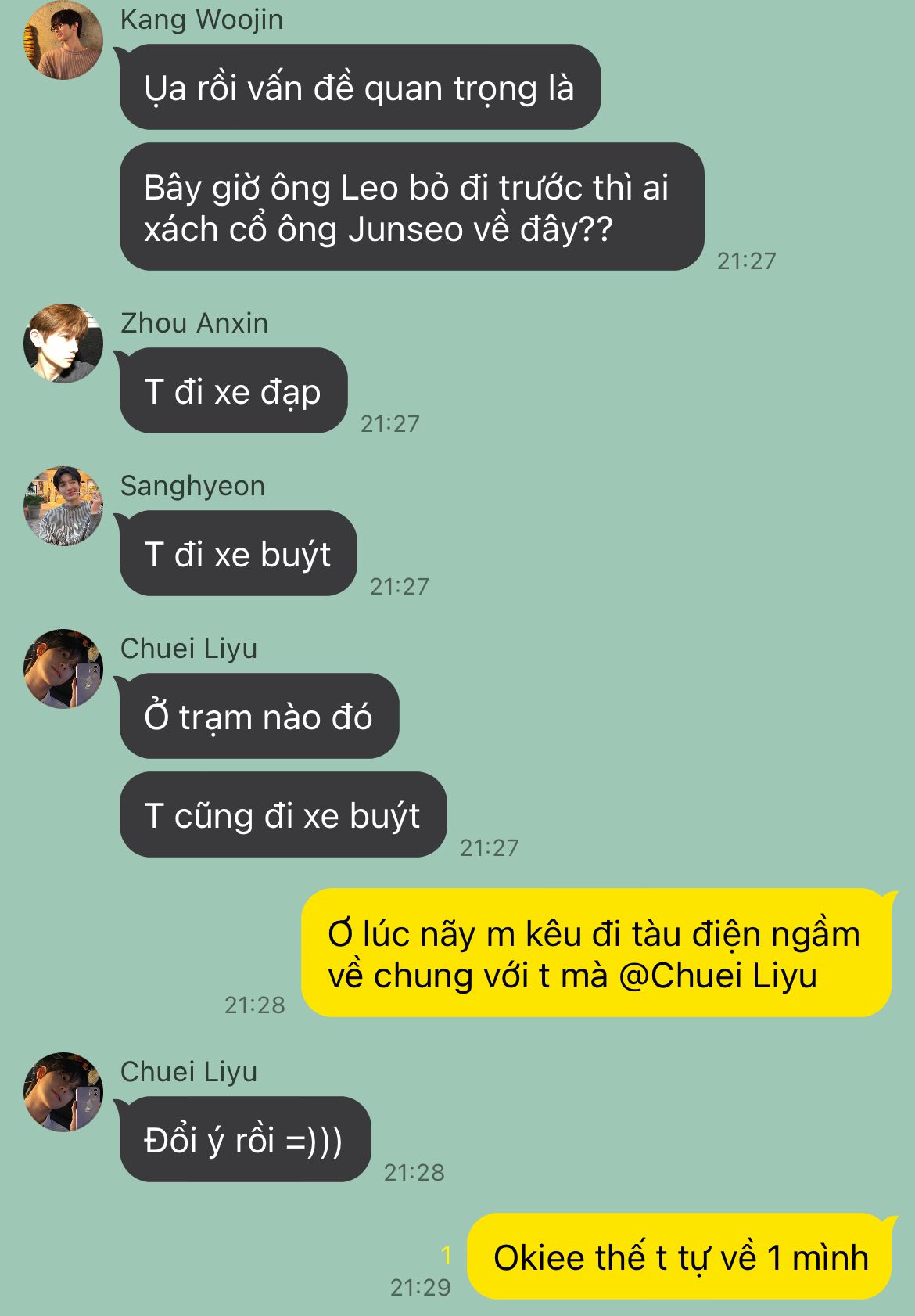Open Chuei Liyu's avatar next to 'Ở trạm nào đó'

coord(63,669)
